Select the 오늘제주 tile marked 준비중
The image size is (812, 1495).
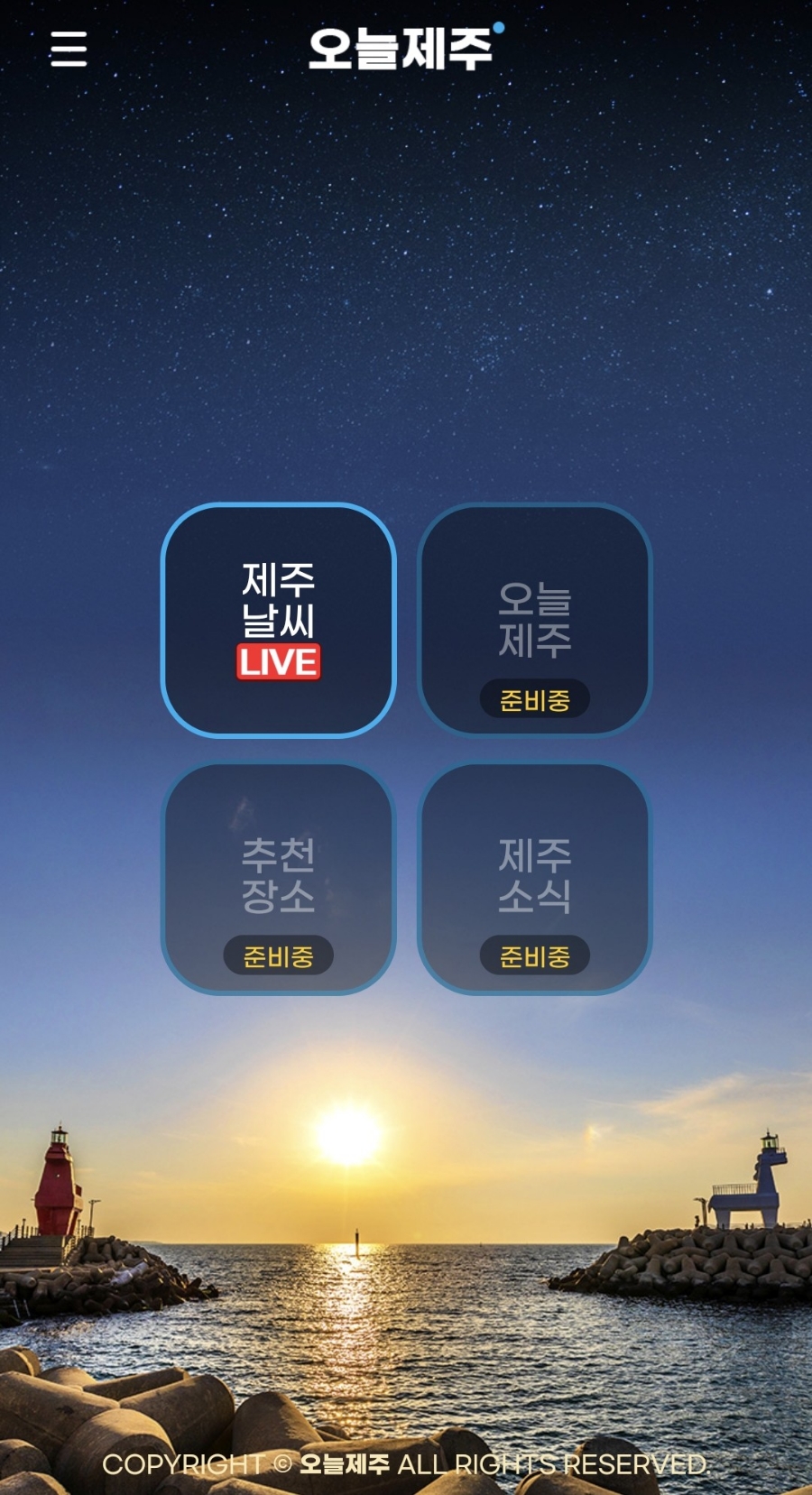click(534, 621)
